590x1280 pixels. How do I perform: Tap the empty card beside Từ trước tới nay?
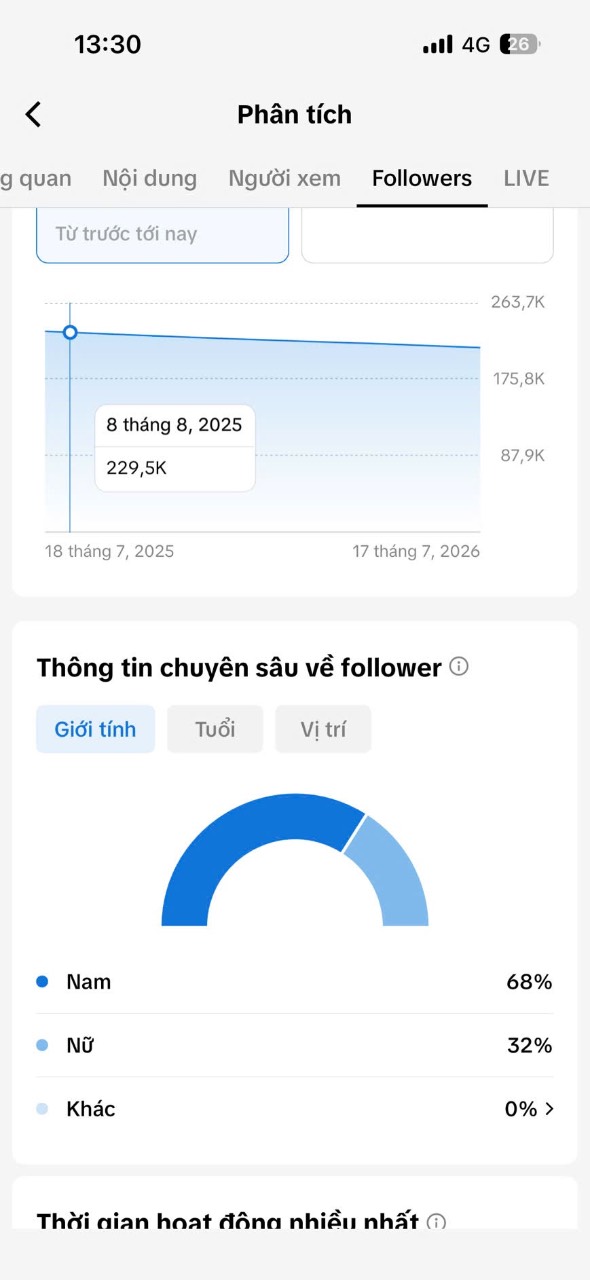[427, 236]
